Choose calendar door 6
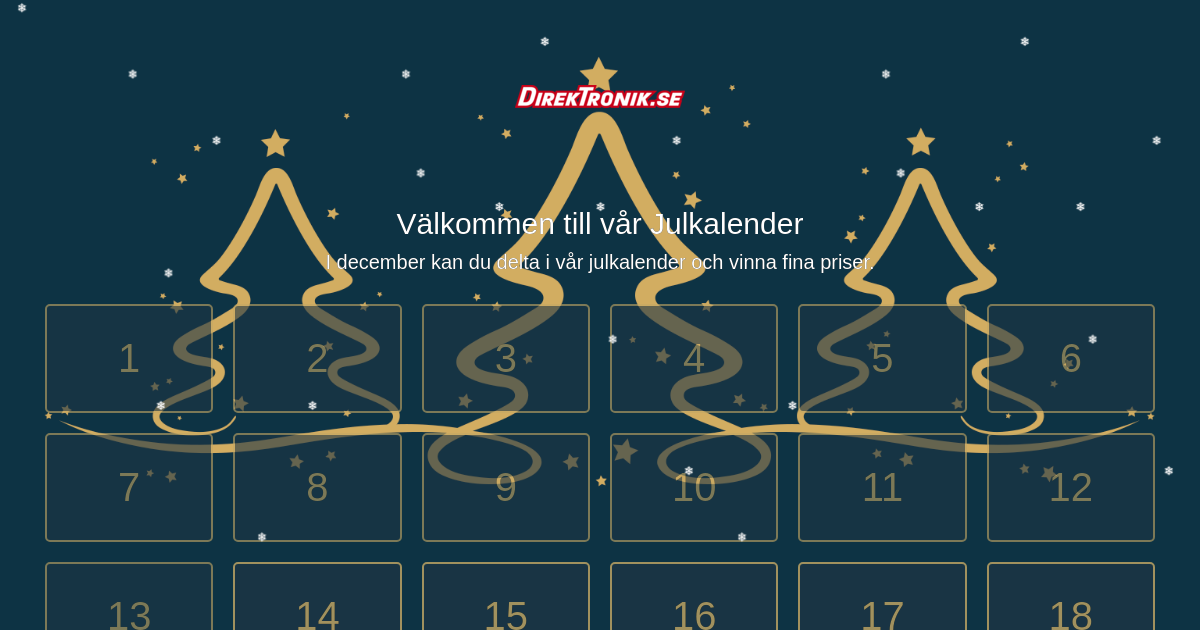 pyautogui.click(x=1070, y=359)
